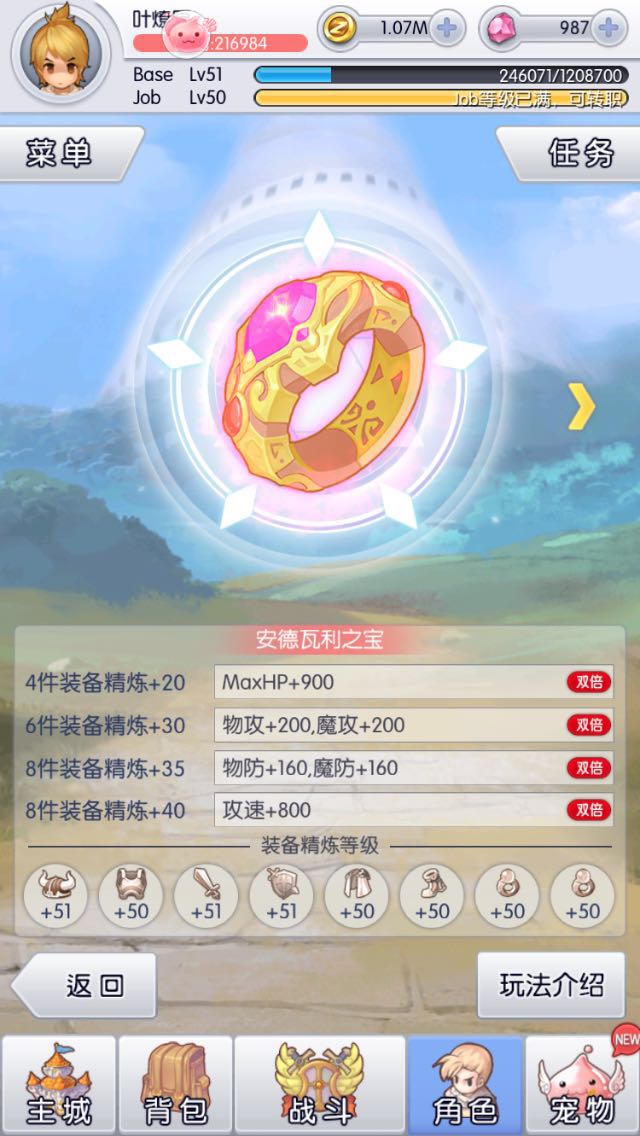
Task: Go to next item with yellow arrow
Action: point(581,406)
